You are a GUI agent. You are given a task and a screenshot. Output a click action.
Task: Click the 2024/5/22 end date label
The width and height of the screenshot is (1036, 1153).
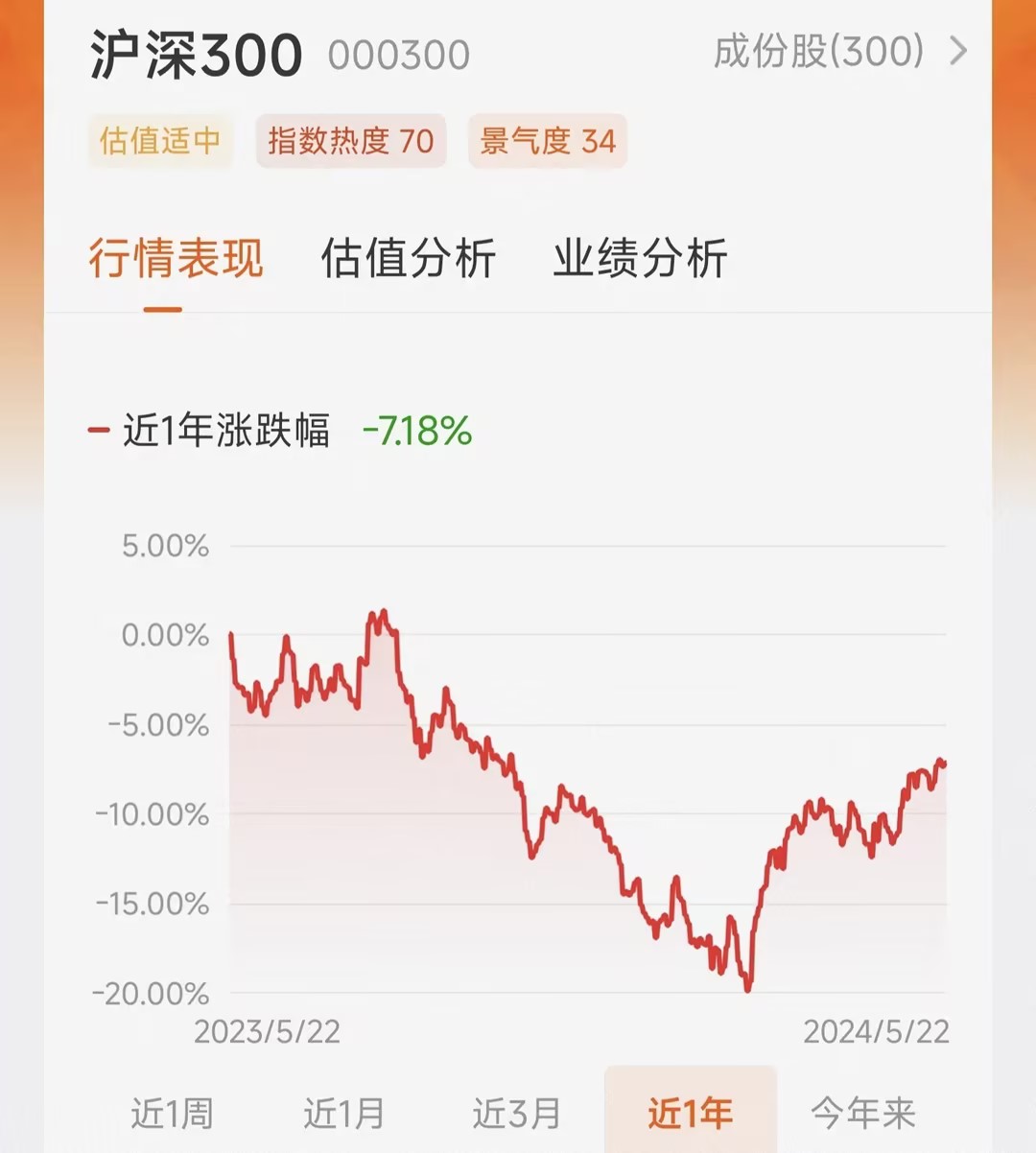(878, 1034)
